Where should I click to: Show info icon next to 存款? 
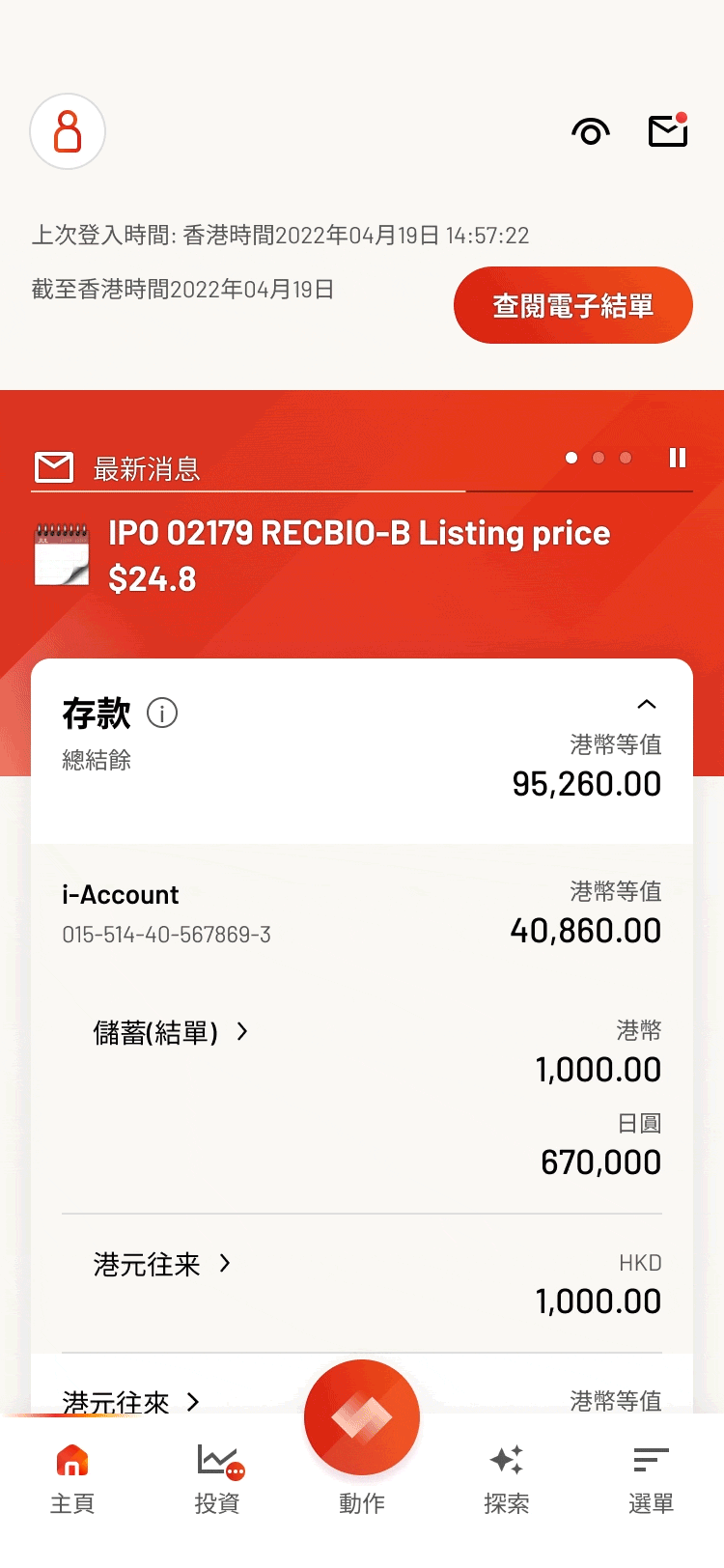point(162,714)
